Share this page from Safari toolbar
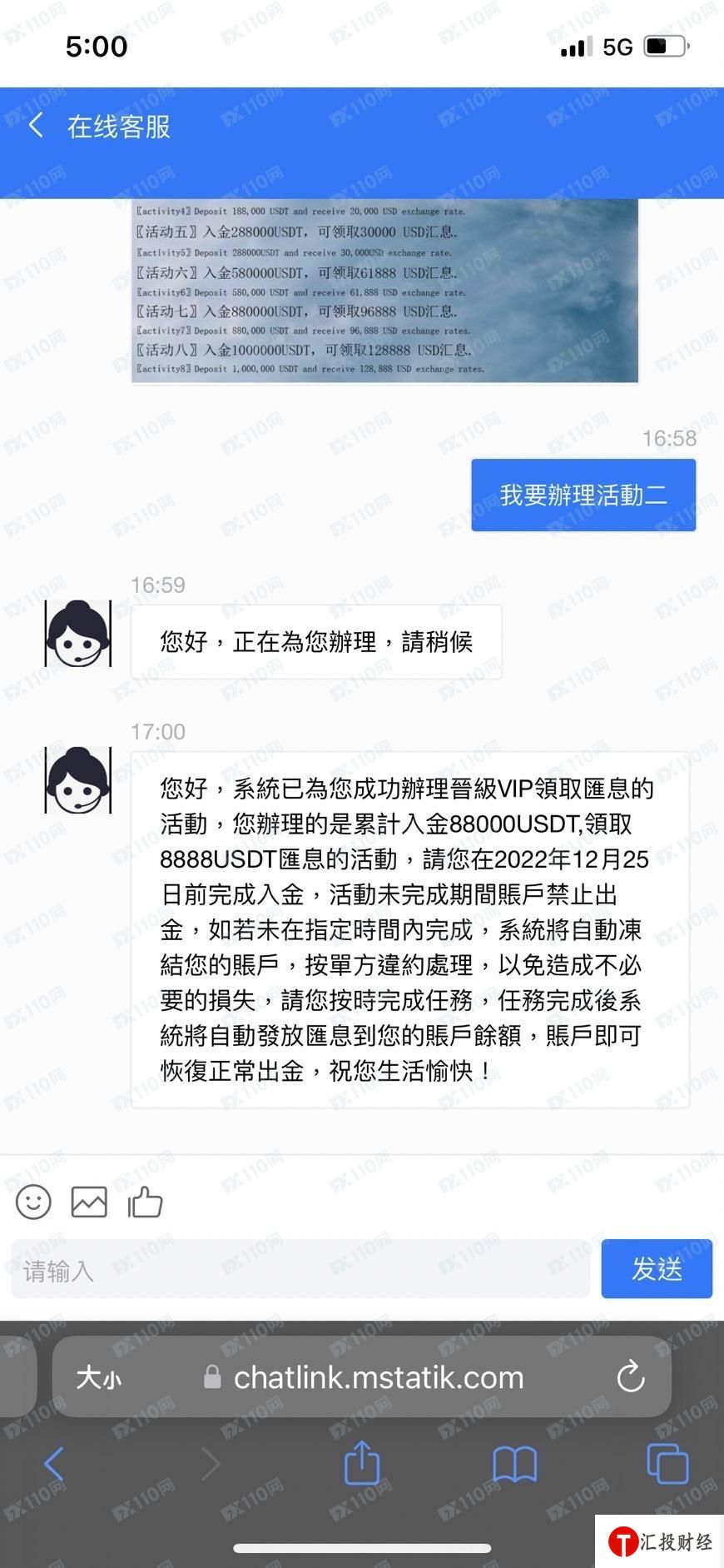 [362, 1463]
